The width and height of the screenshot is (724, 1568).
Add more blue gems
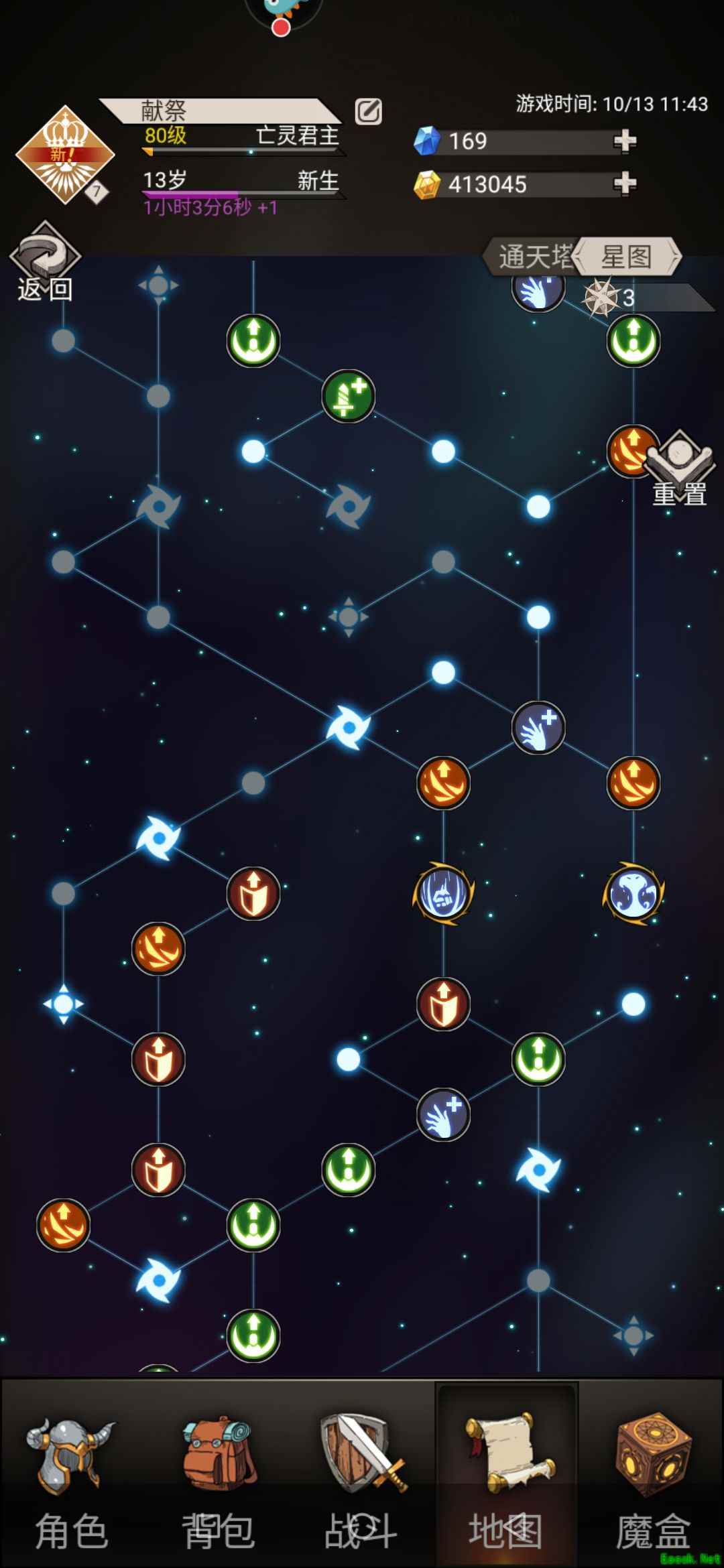[625, 141]
